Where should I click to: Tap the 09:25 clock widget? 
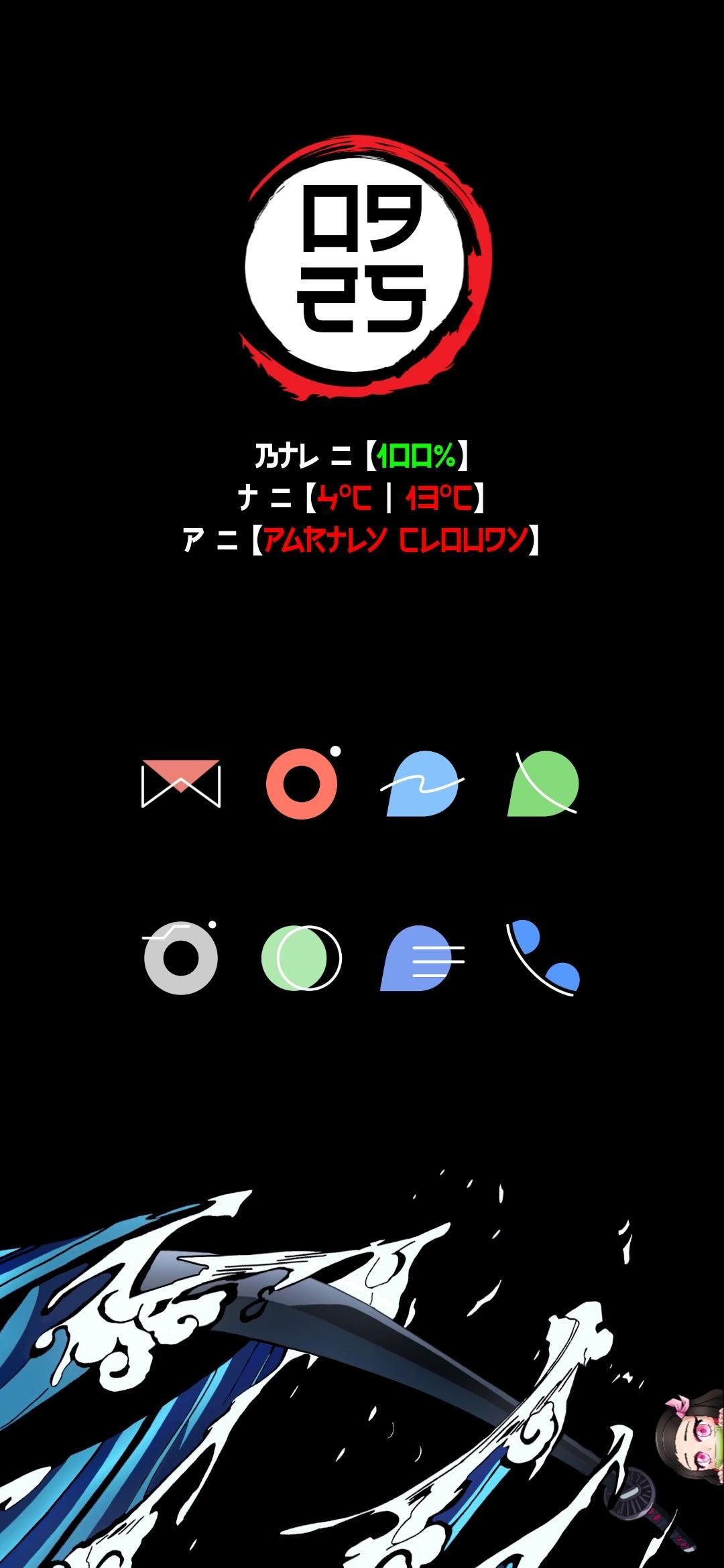363,260
